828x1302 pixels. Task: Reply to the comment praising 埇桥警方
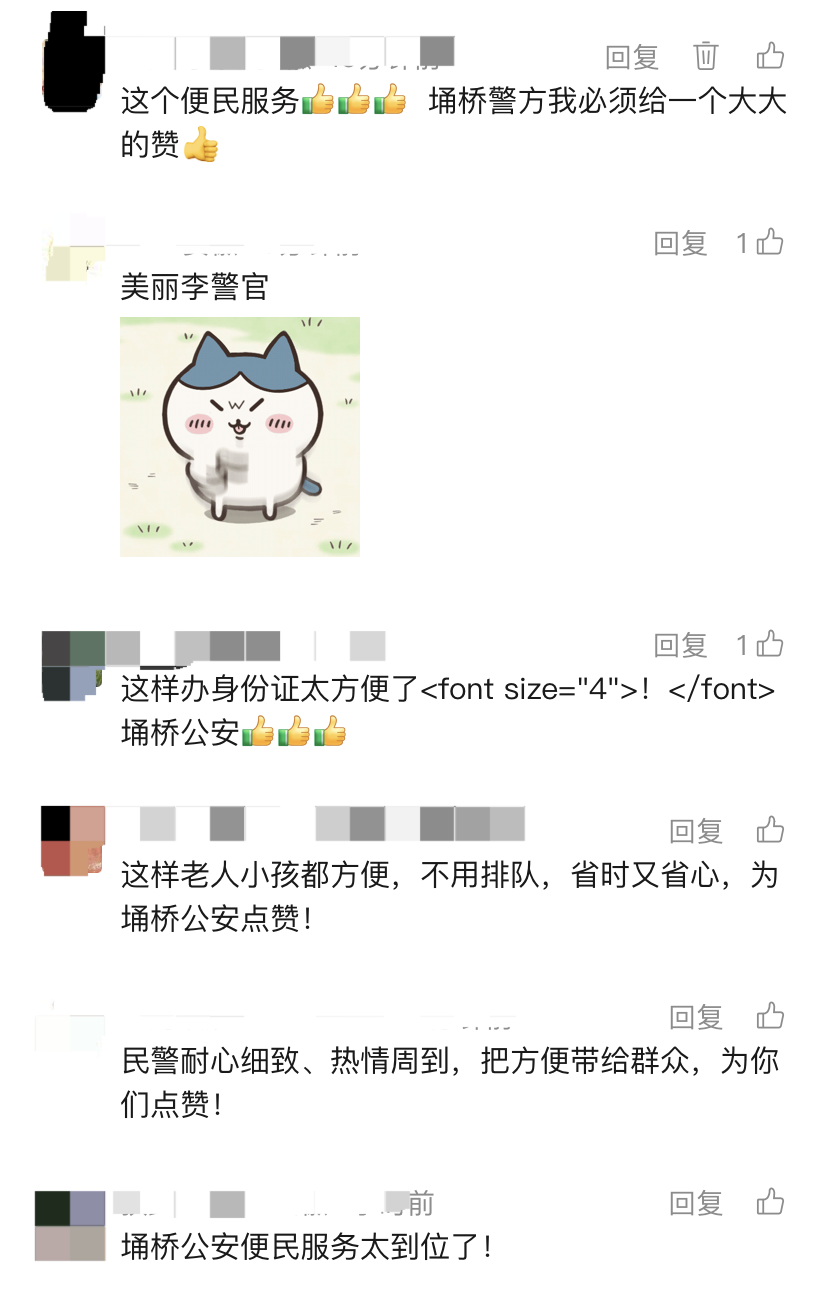pos(632,57)
